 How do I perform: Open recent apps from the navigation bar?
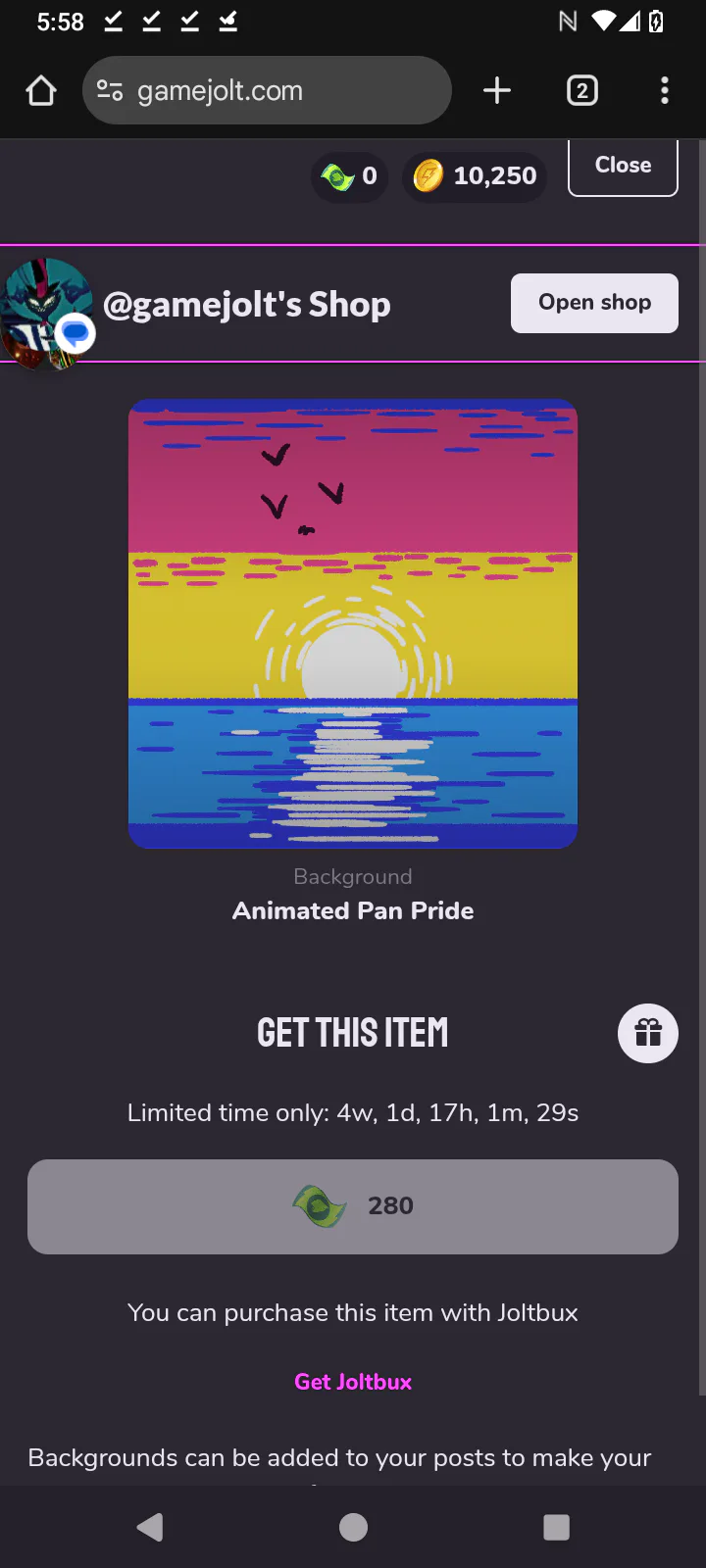[556, 1527]
